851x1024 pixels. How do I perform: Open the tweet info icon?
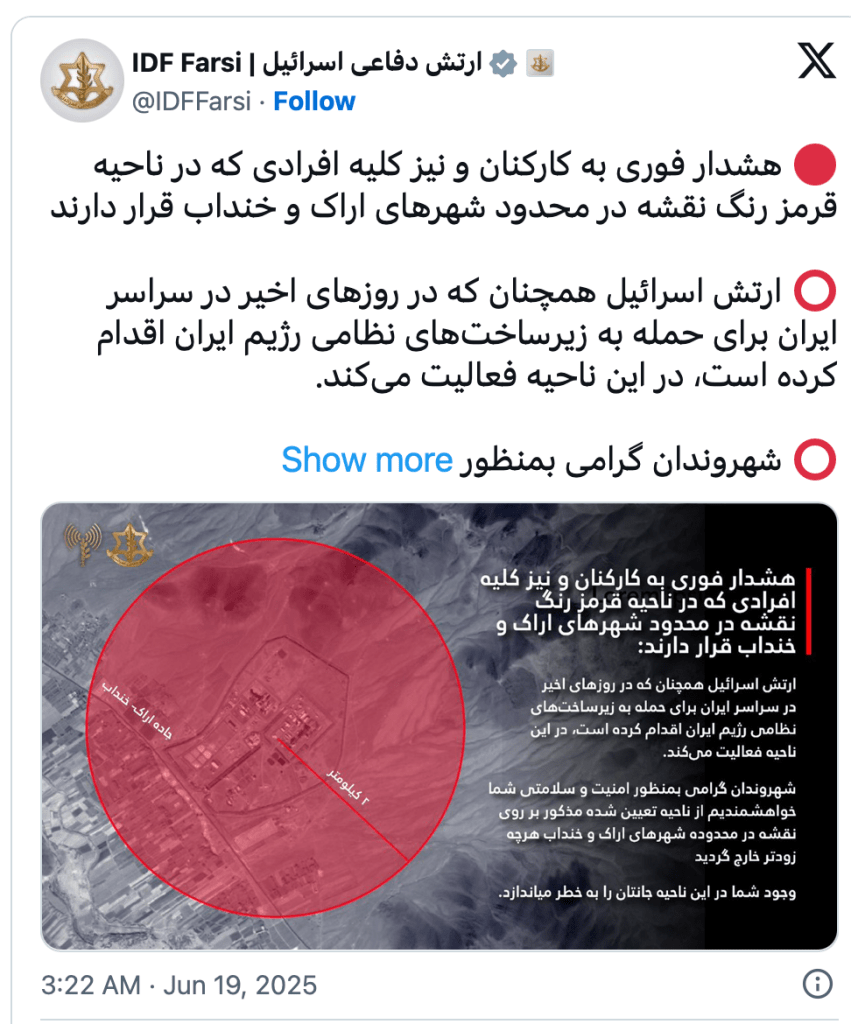pos(817,983)
